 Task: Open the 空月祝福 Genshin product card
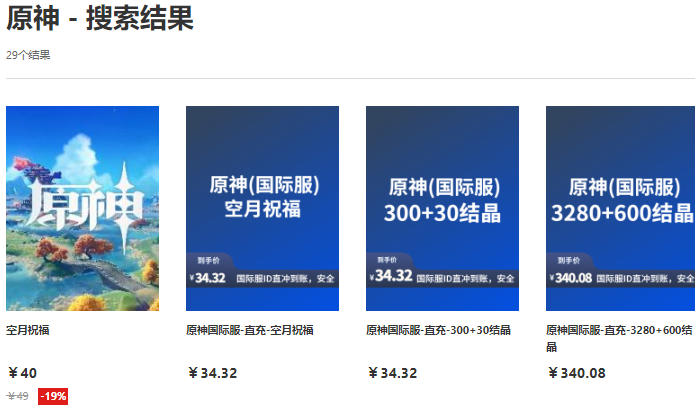82,208
